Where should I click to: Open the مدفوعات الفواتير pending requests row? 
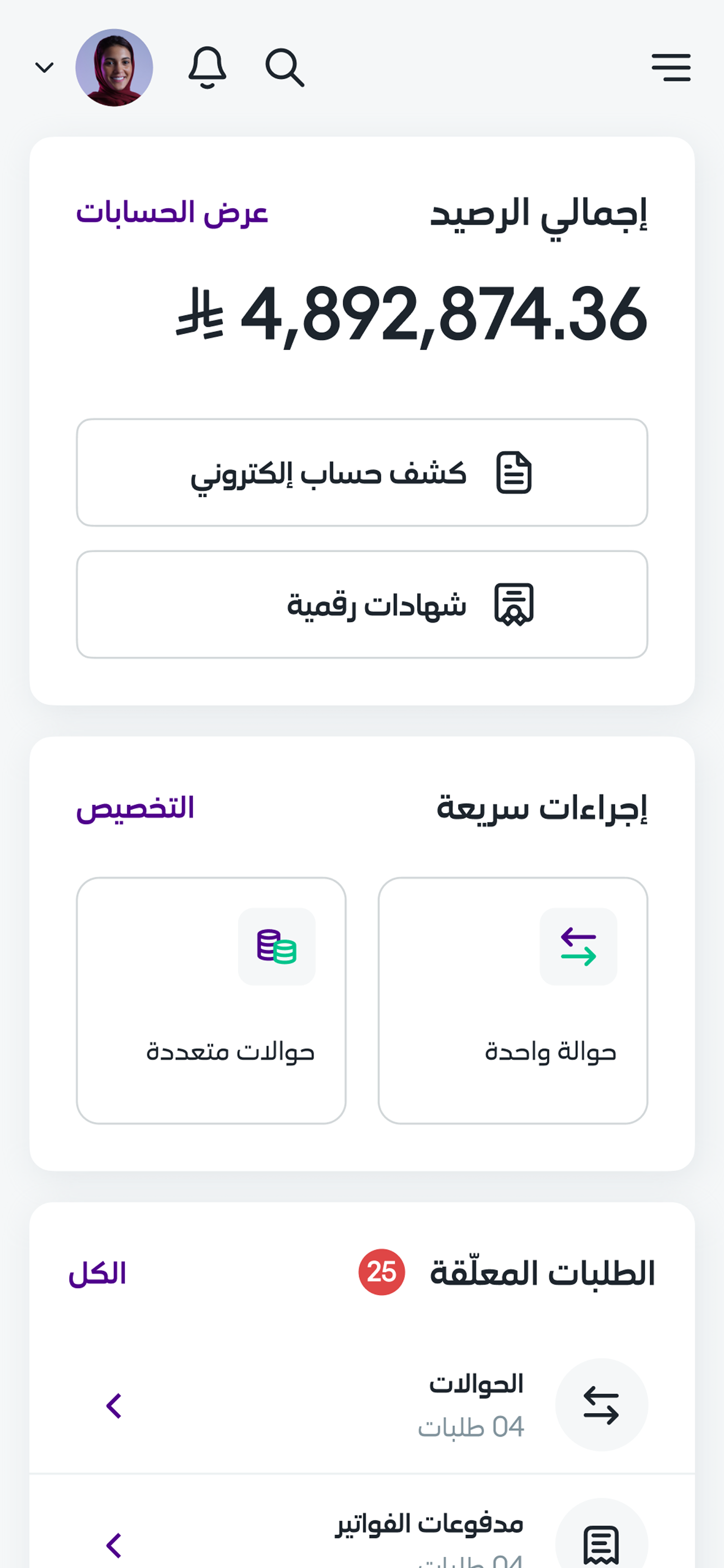tap(362, 1534)
